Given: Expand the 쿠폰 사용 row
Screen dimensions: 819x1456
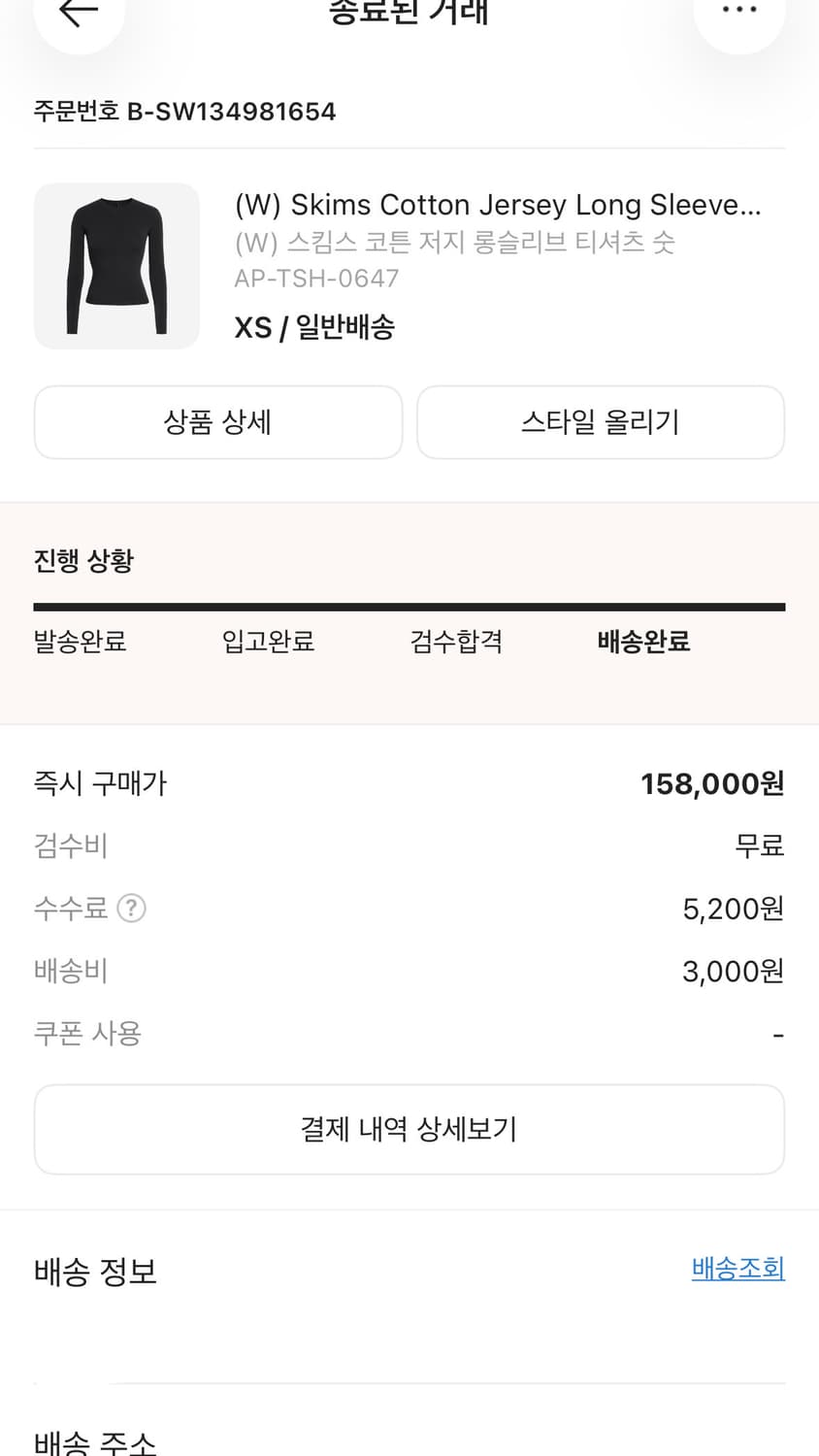Looking at the screenshot, I should [409, 1033].
